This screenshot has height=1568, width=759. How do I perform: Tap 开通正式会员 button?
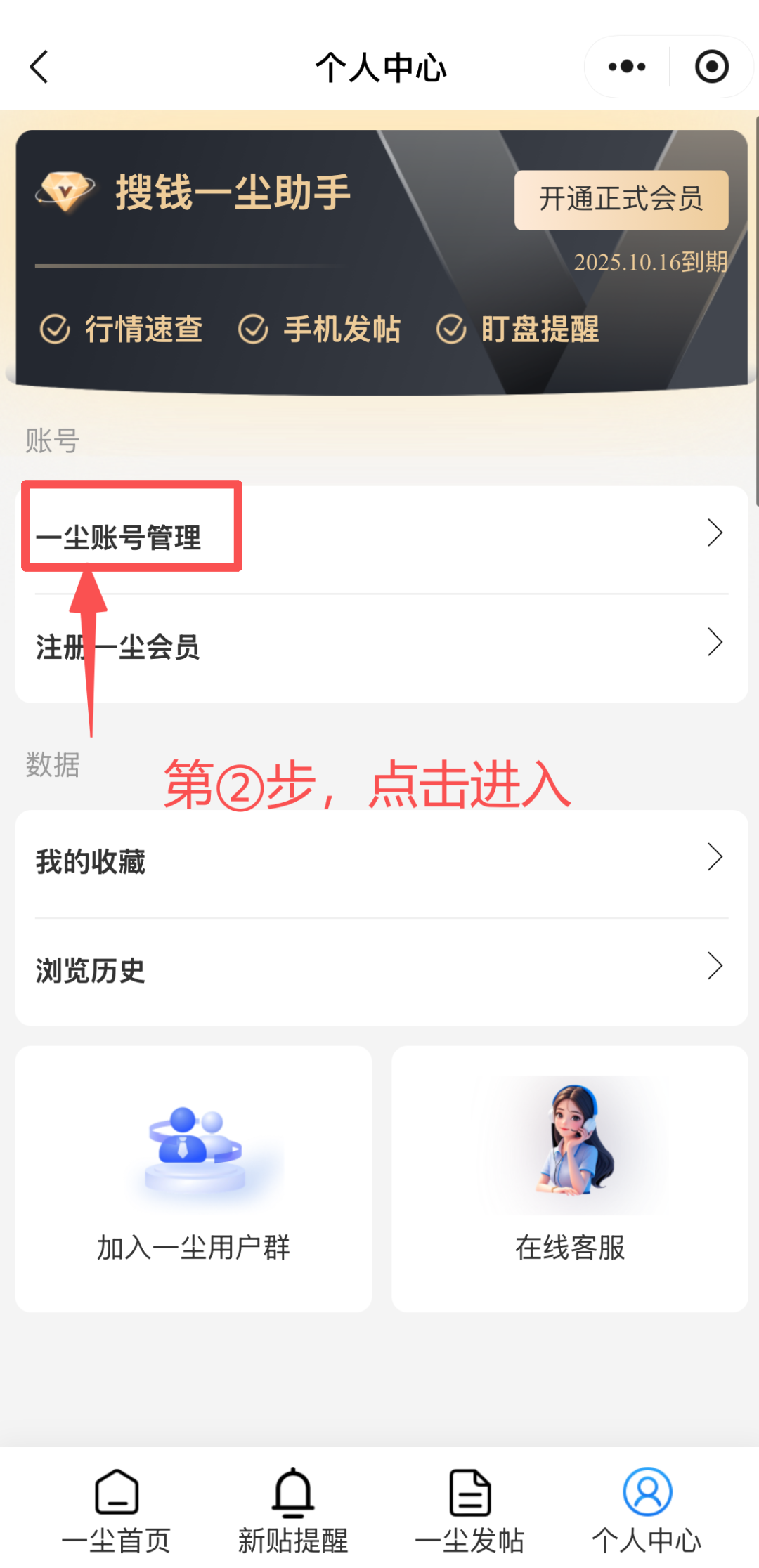(621, 200)
